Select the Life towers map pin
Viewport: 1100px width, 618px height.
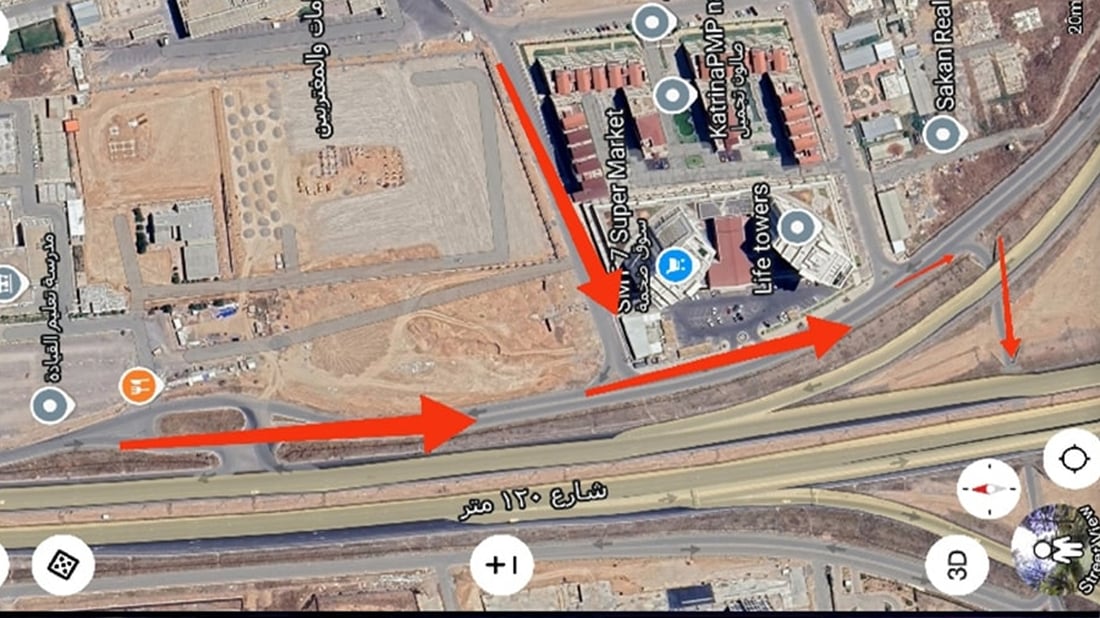coord(795,229)
